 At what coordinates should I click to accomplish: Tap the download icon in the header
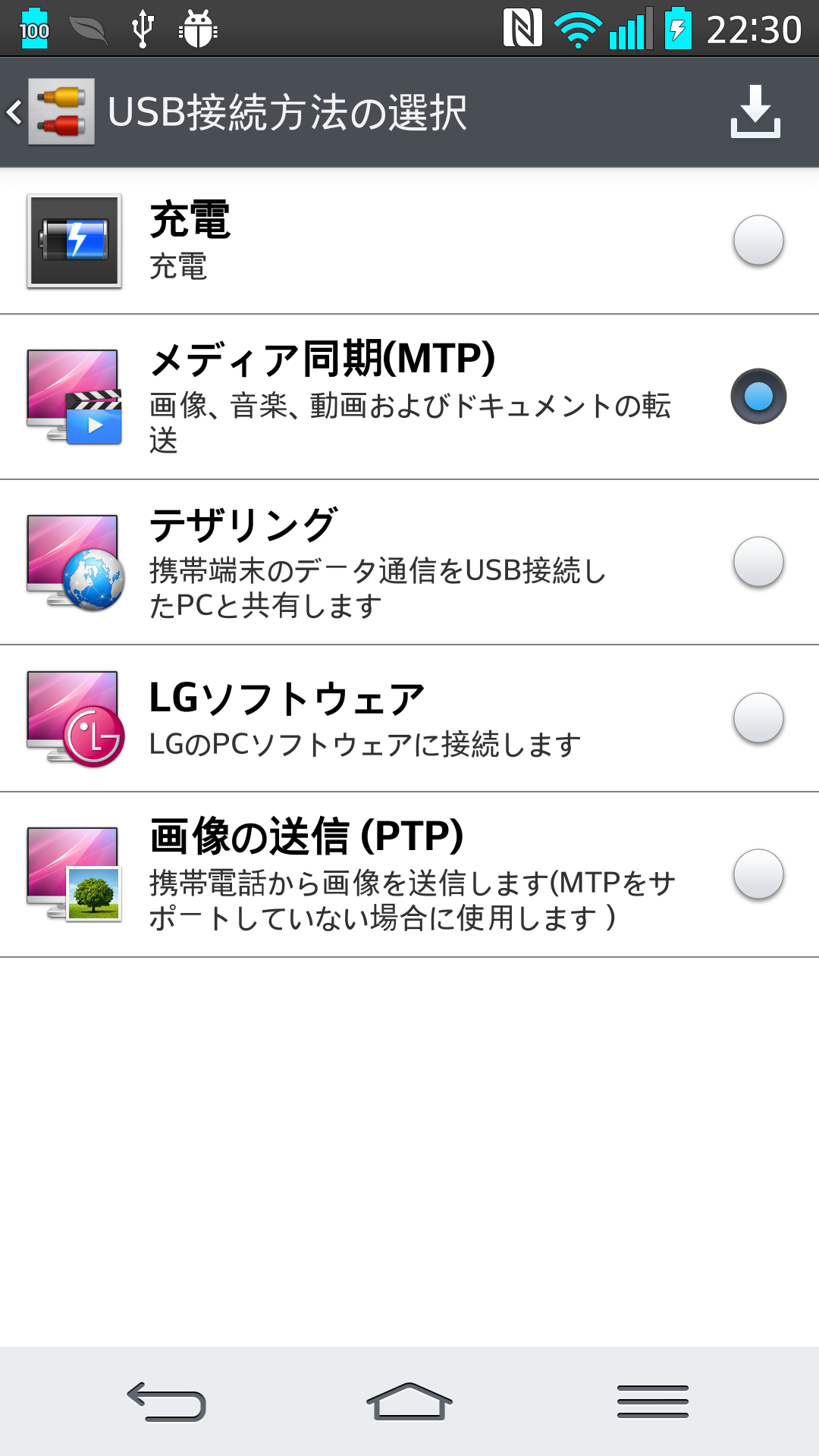click(755, 111)
